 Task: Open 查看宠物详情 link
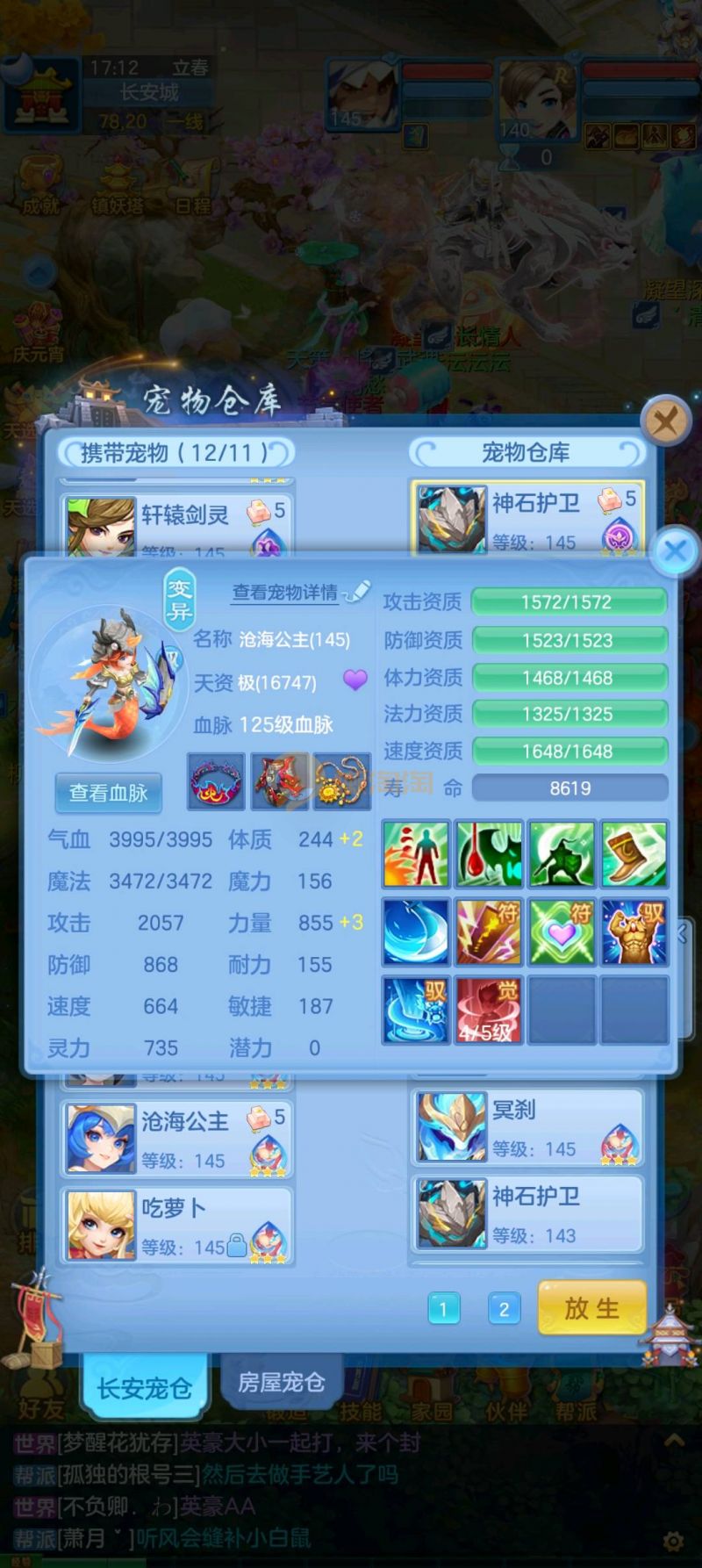click(x=285, y=593)
